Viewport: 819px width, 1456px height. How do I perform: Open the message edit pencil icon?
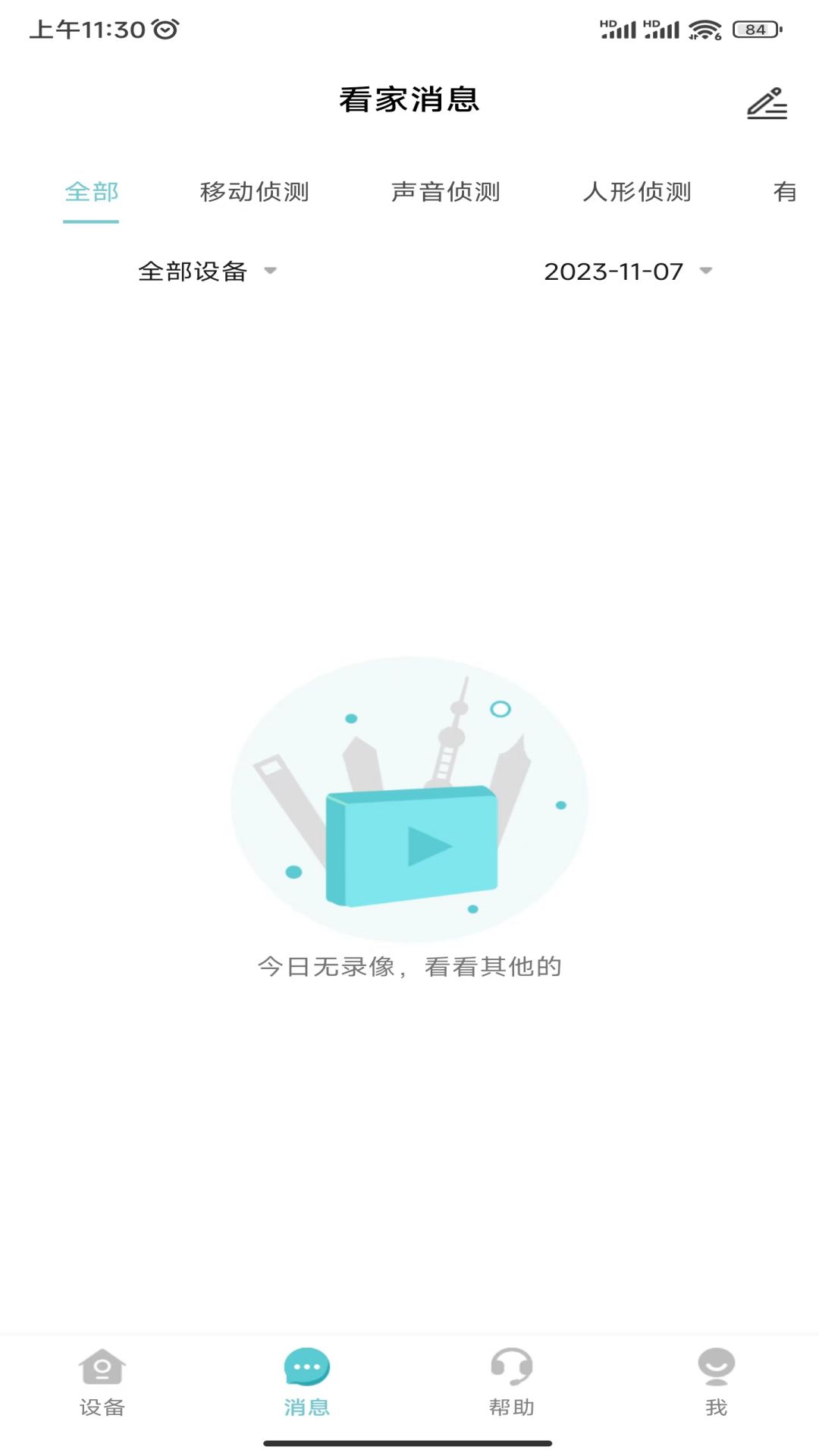[767, 104]
